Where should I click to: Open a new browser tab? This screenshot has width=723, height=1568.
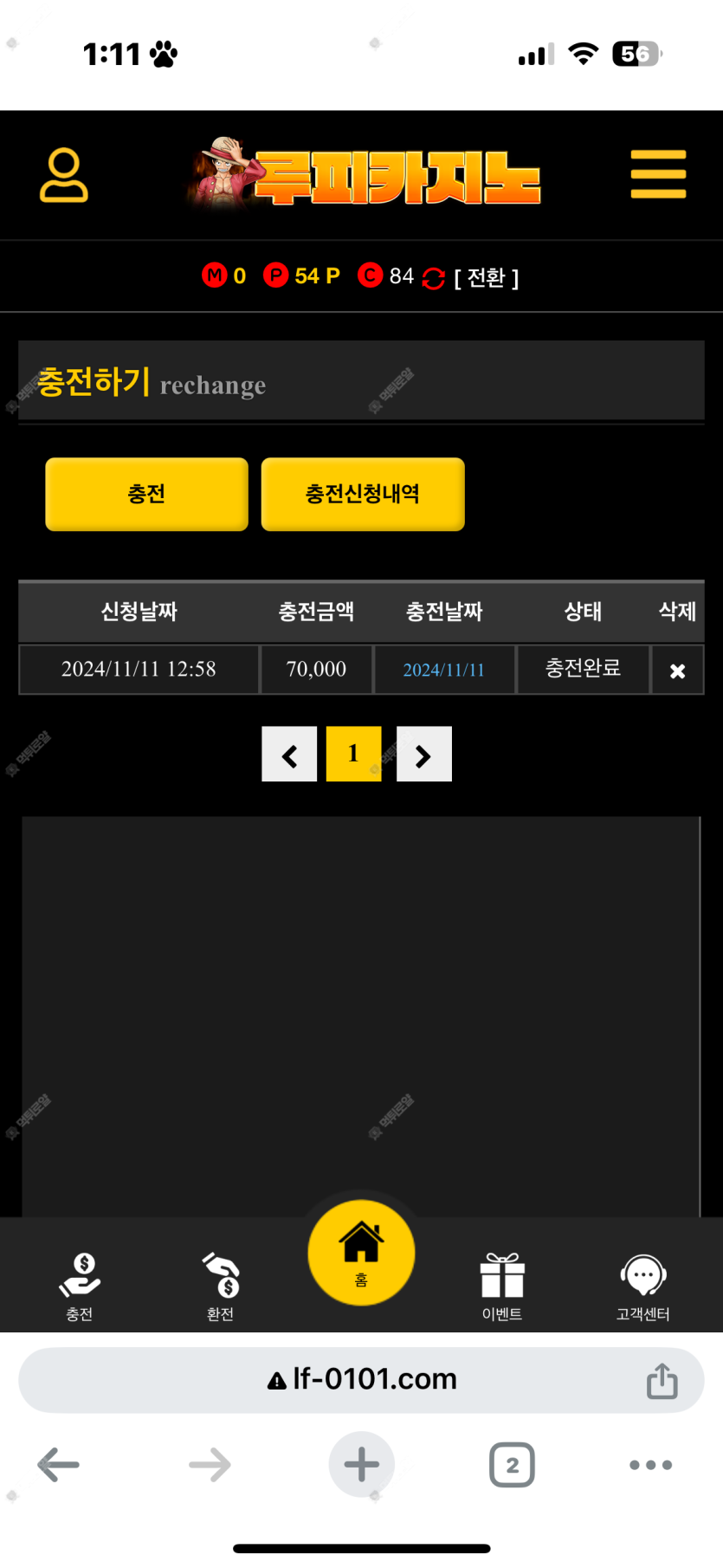tap(361, 1465)
